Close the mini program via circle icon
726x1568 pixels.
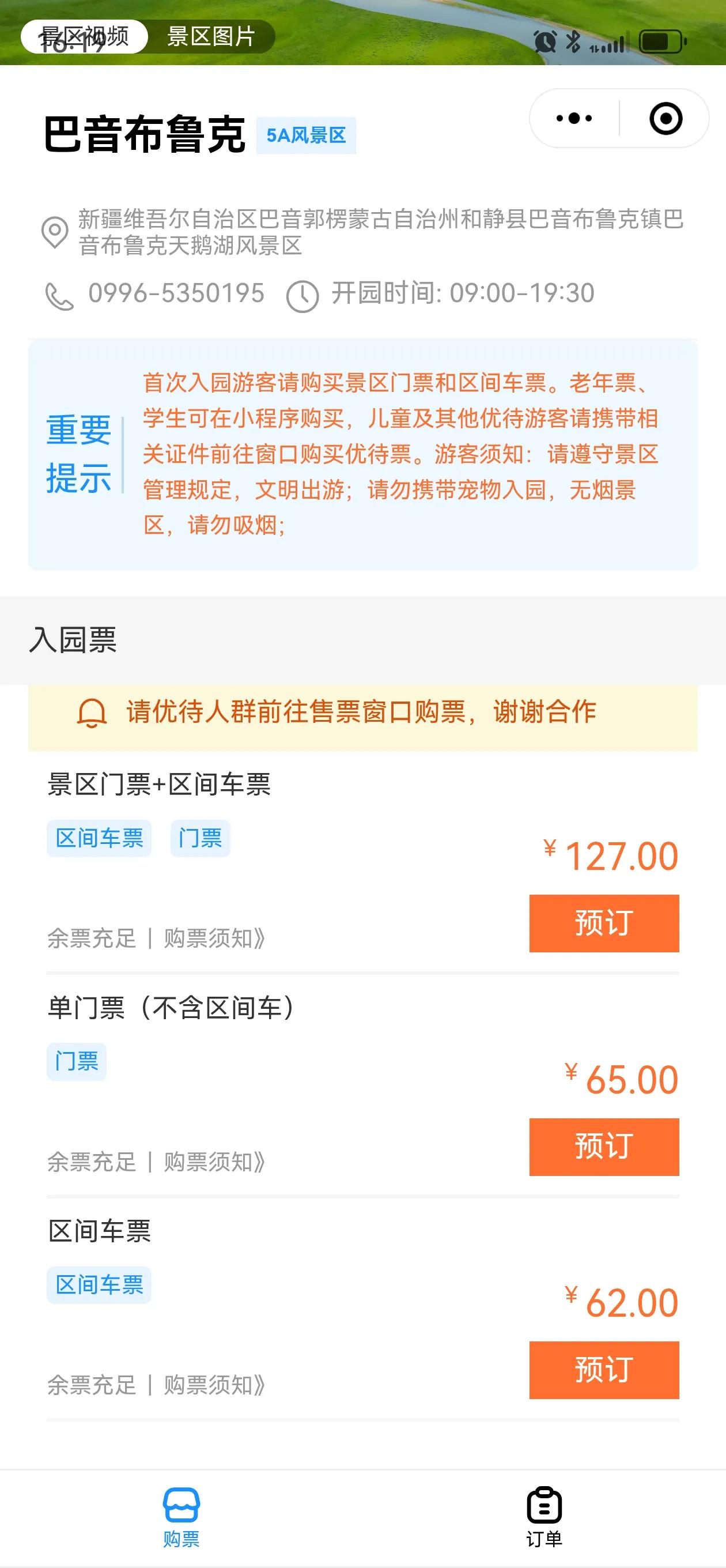coord(665,118)
